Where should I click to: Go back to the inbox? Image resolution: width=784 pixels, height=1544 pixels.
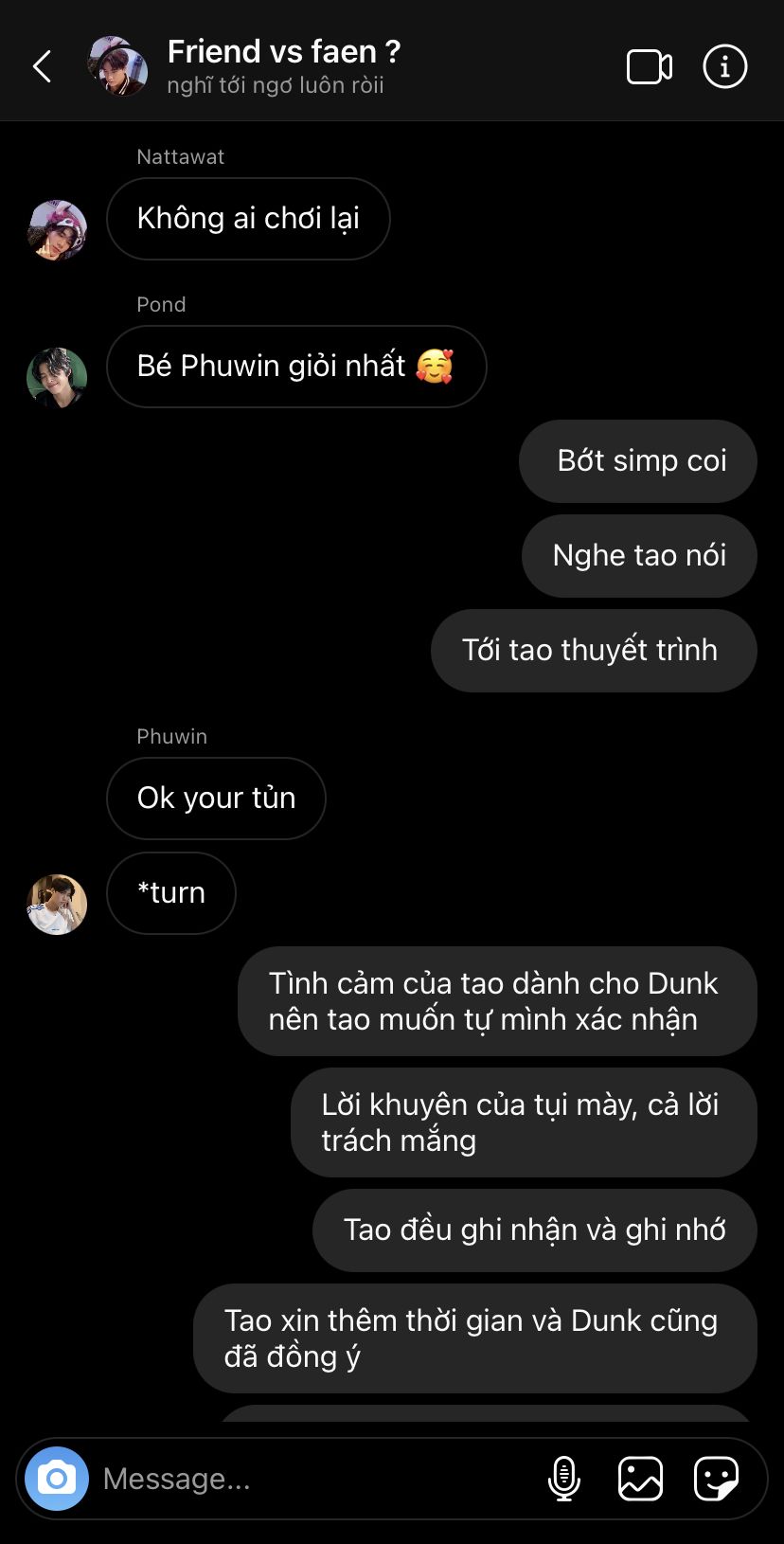tap(42, 66)
